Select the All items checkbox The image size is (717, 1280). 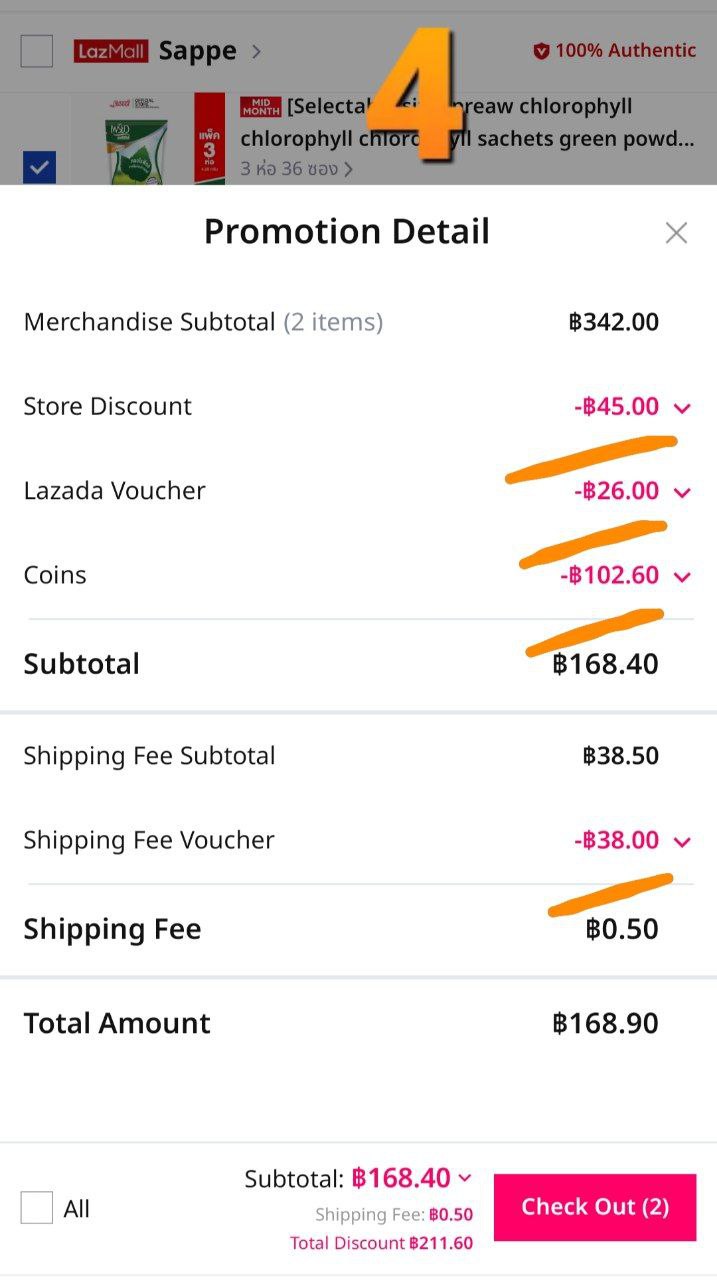[x=37, y=1208]
